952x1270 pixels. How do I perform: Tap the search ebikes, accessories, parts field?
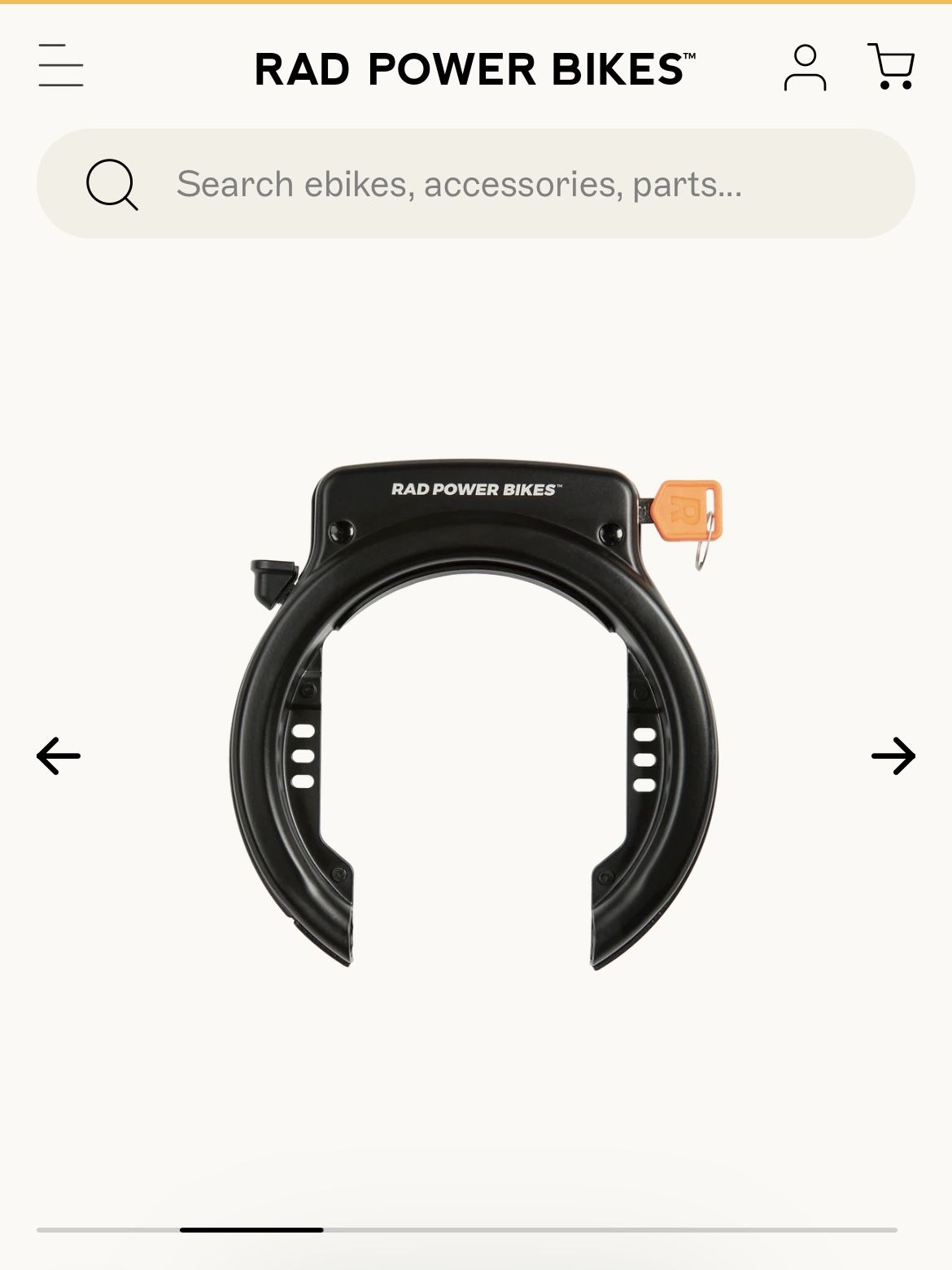point(476,184)
